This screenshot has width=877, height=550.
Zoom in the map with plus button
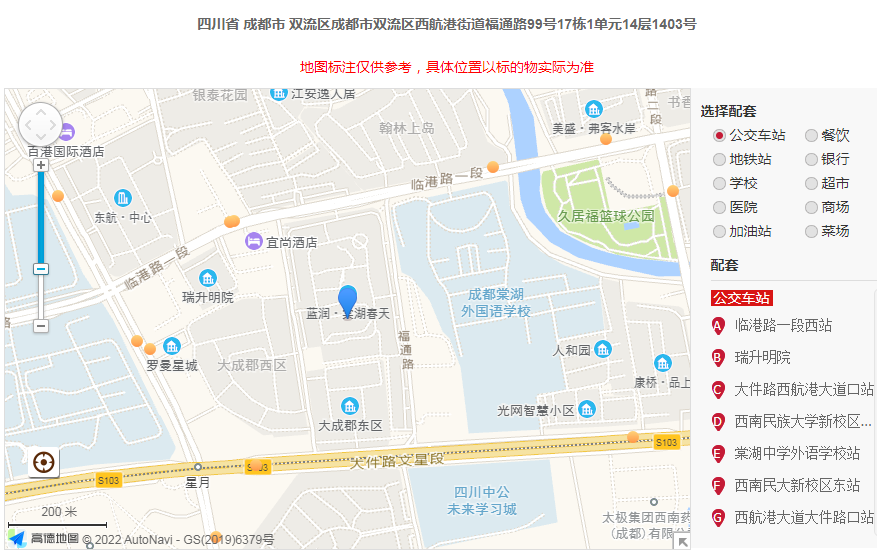[41, 165]
